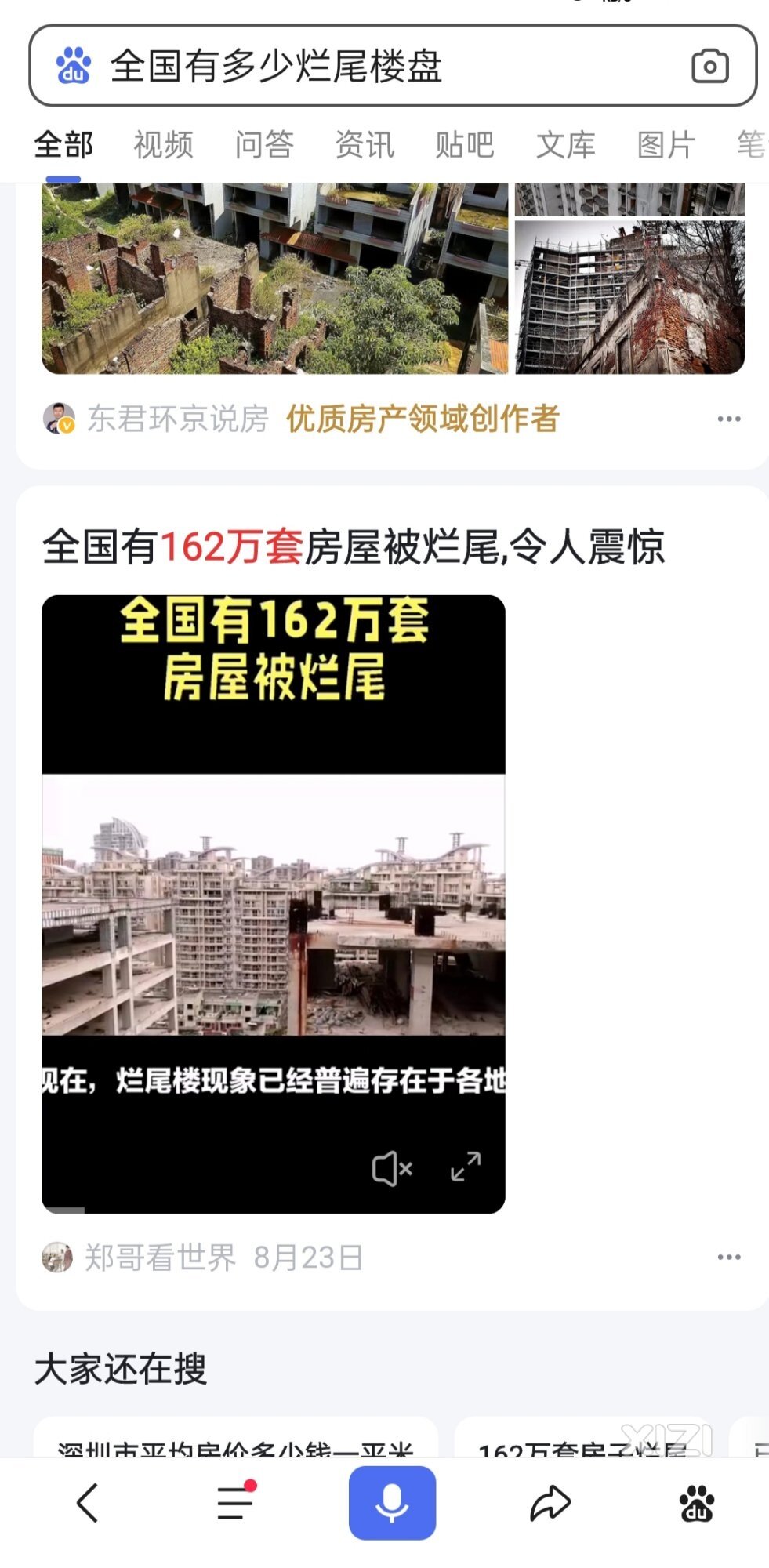Unmute the video sound
The width and height of the screenshot is (769, 1568).
click(x=392, y=1169)
